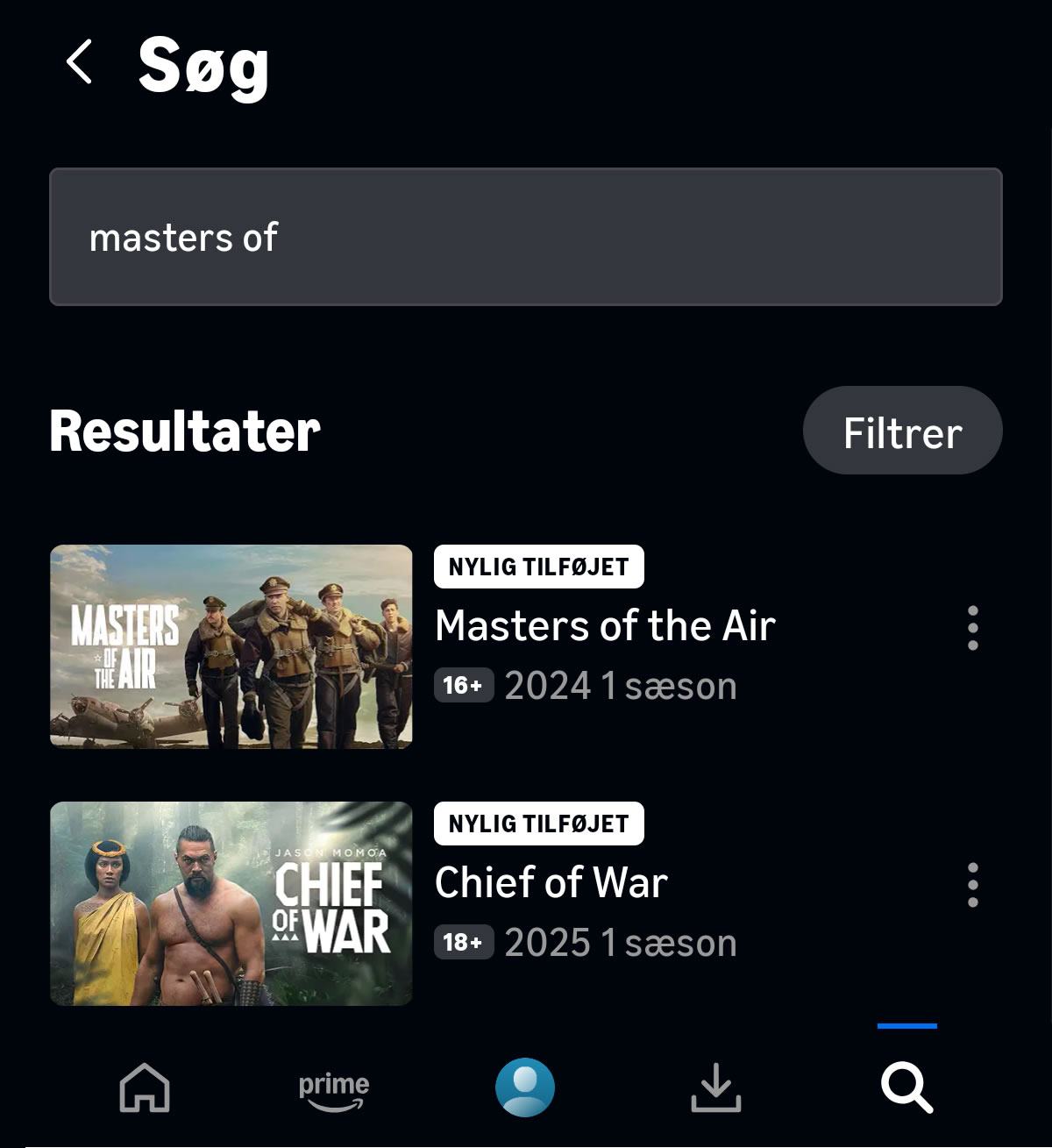The height and width of the screenshot is (1148, 1052).
Task: Open the Chief of War poster
Action: 231,903
